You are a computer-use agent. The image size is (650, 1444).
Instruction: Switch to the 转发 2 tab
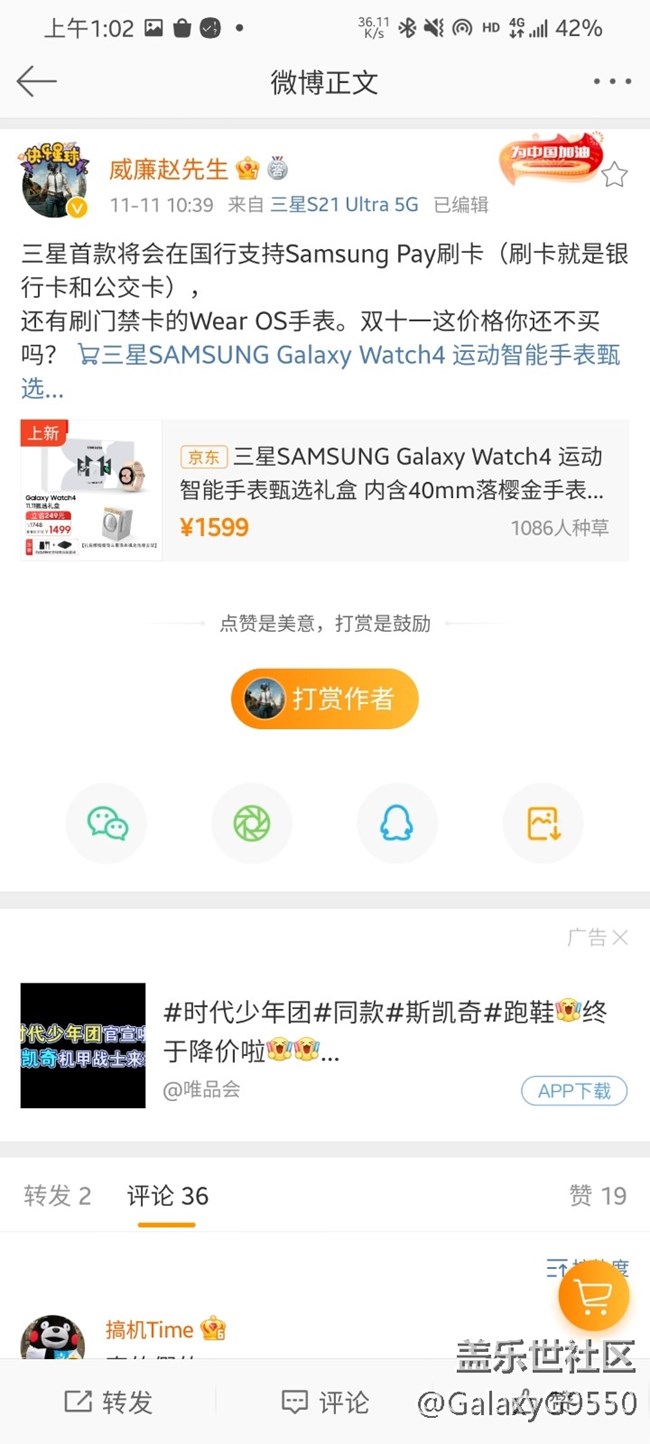coord(58,1196)
